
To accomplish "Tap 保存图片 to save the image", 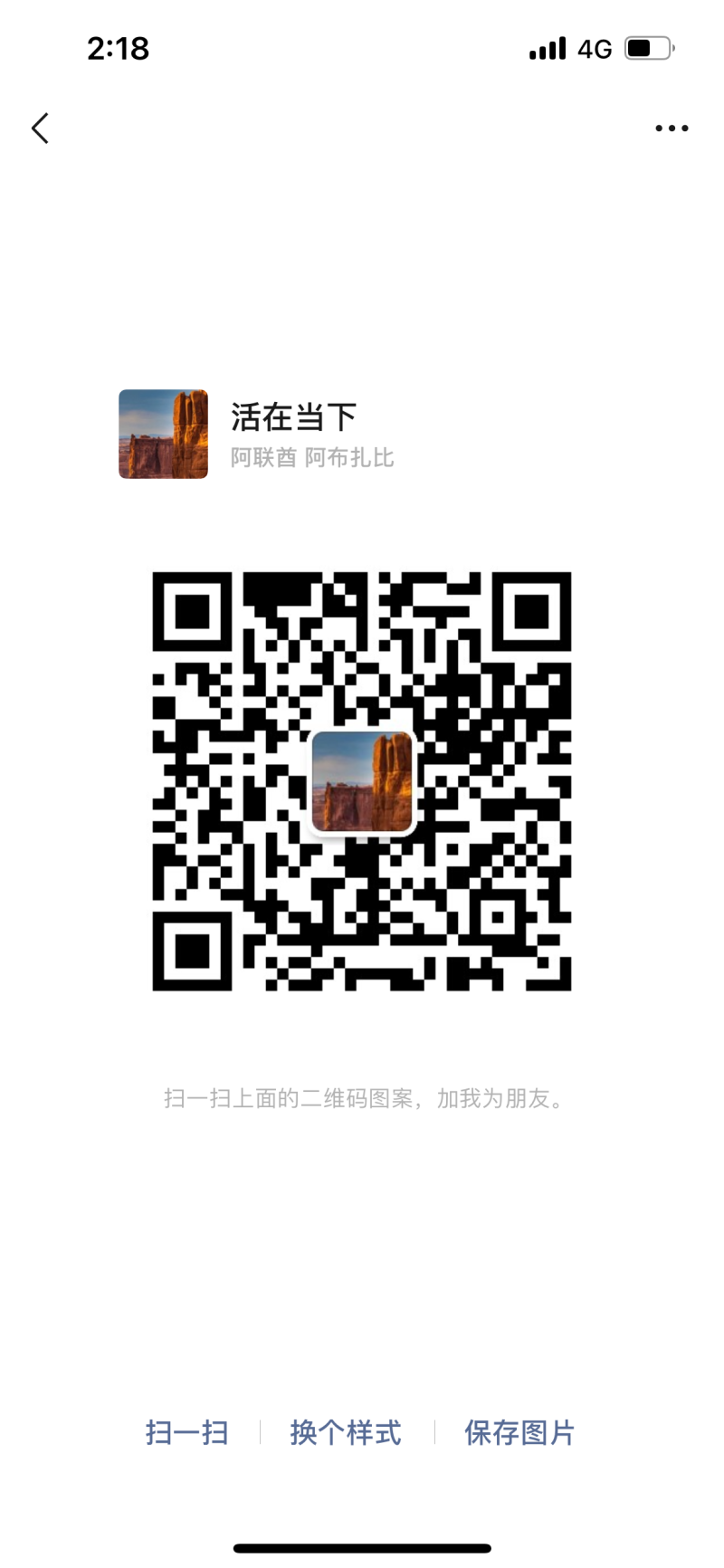I will [x=519, y=1432].
